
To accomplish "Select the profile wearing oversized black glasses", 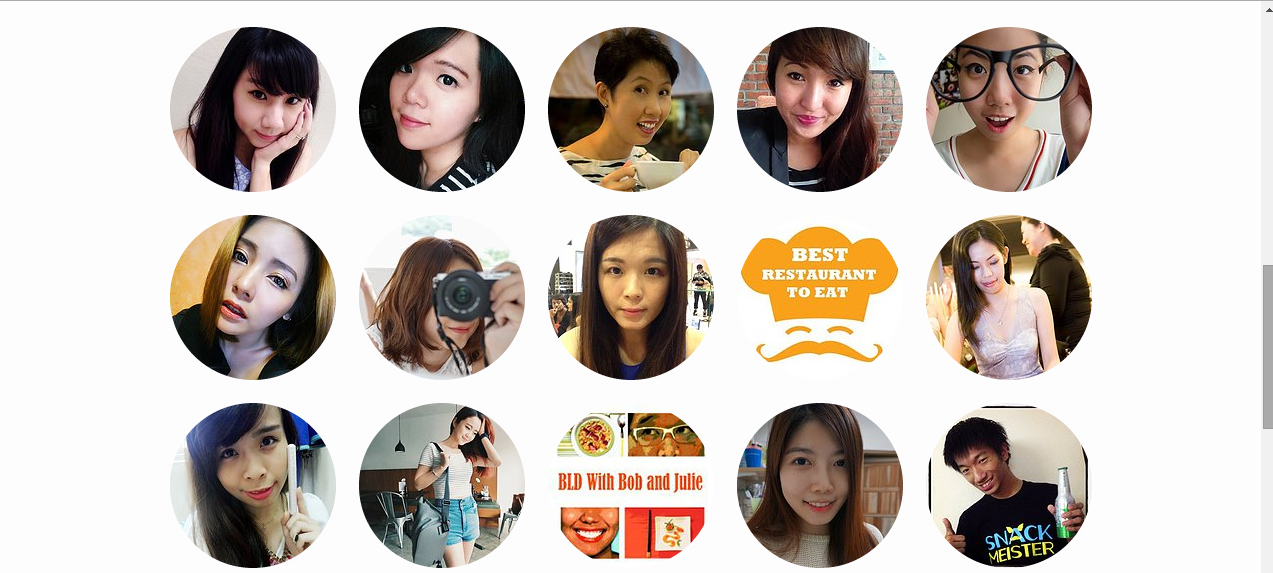I will pos(1008,109).
